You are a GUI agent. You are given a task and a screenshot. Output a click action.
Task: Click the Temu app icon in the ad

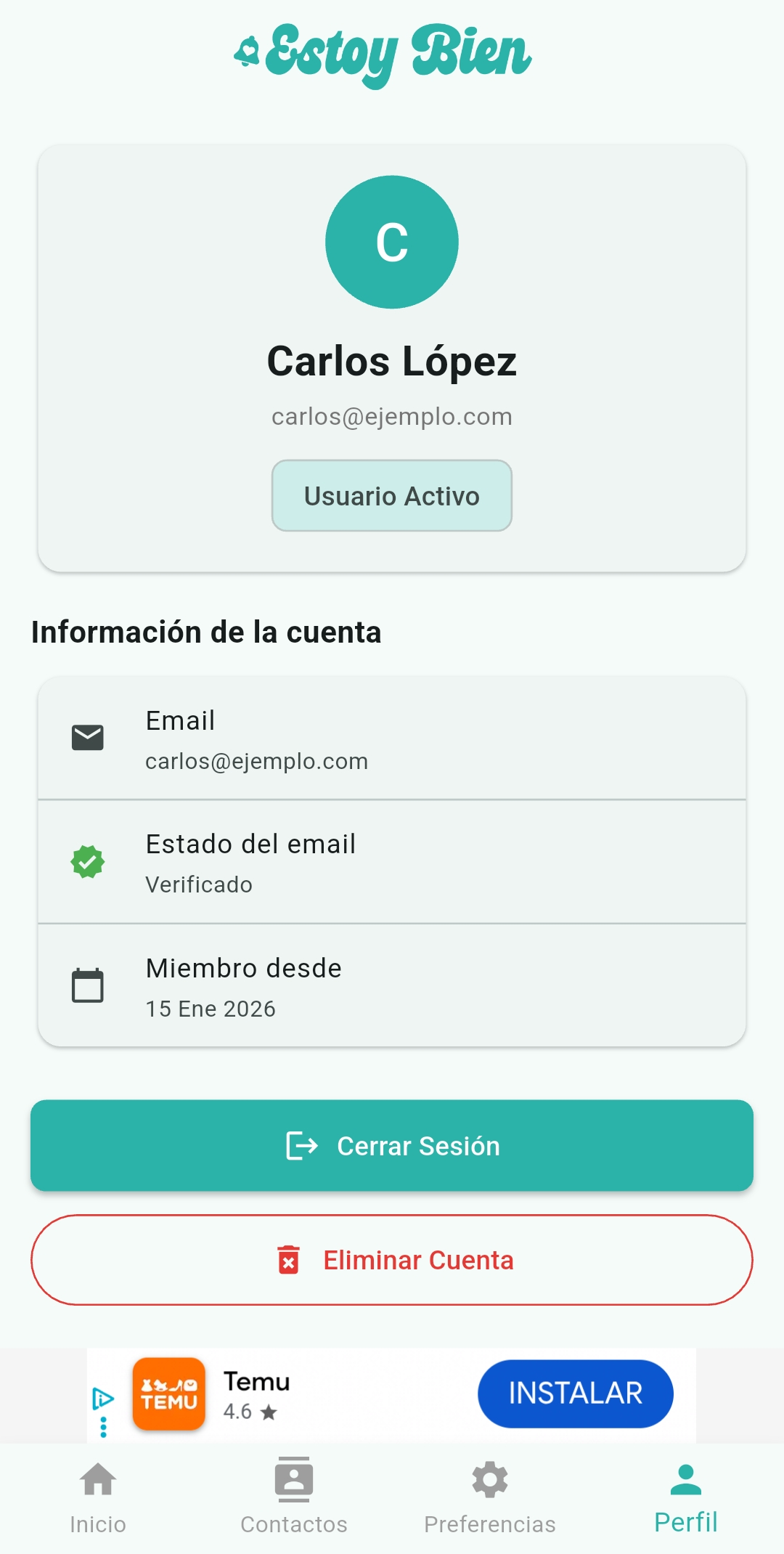(168, 1393)
